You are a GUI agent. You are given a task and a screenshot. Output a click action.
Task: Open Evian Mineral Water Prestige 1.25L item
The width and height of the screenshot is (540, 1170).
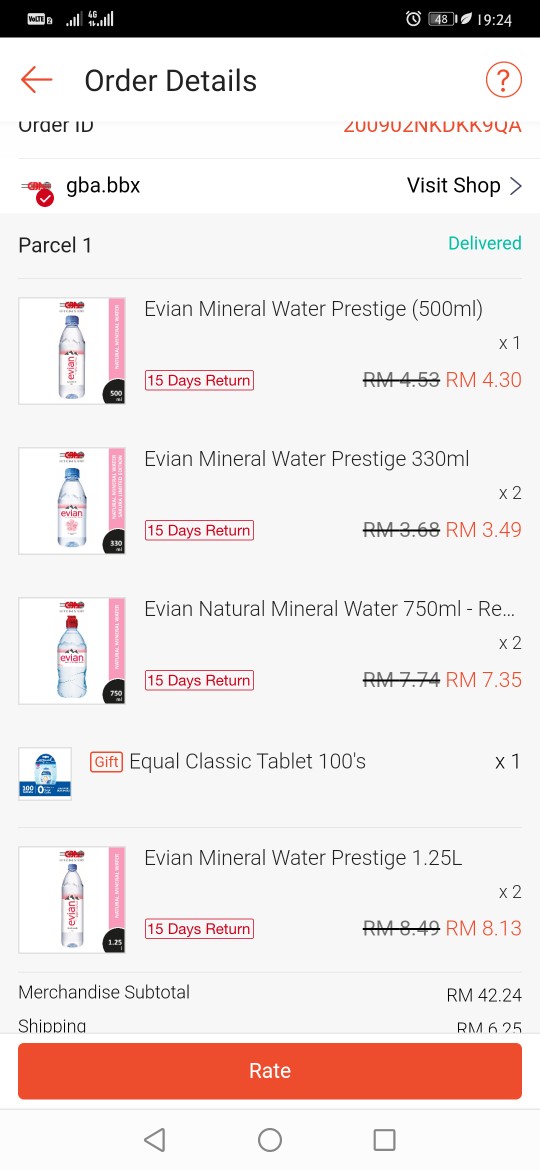point(270,899)
